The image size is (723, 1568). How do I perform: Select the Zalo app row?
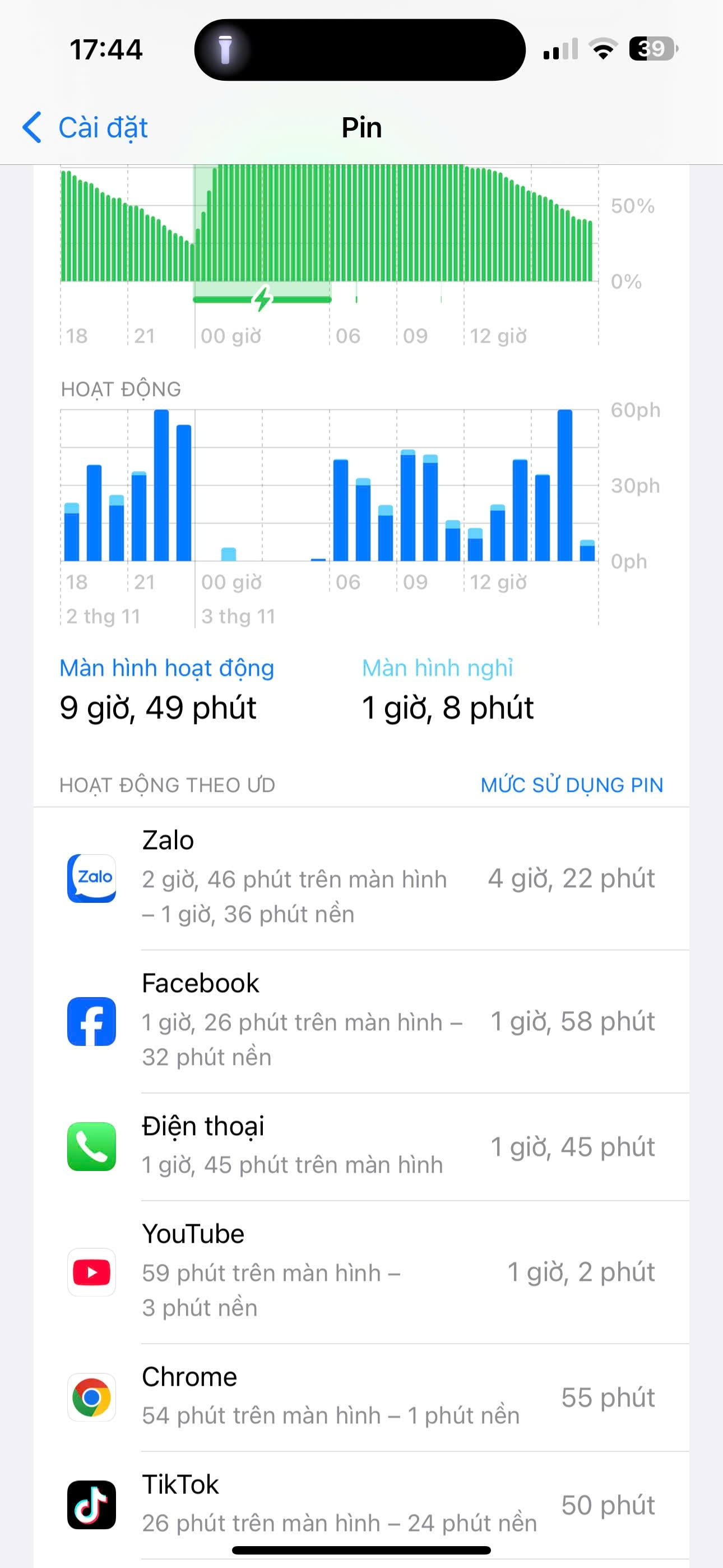point(361,878)
